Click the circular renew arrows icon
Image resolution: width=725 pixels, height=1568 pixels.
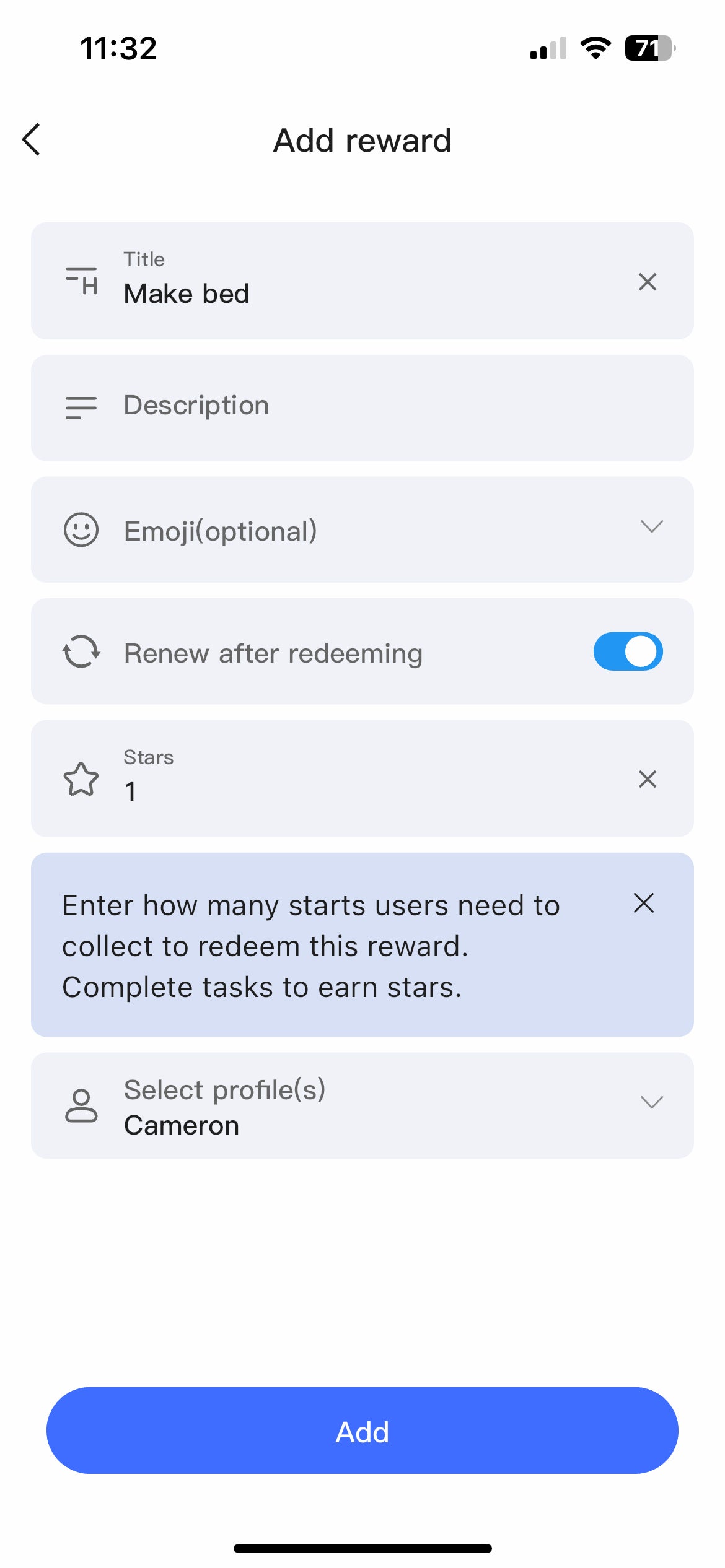(x=81, y=651)
